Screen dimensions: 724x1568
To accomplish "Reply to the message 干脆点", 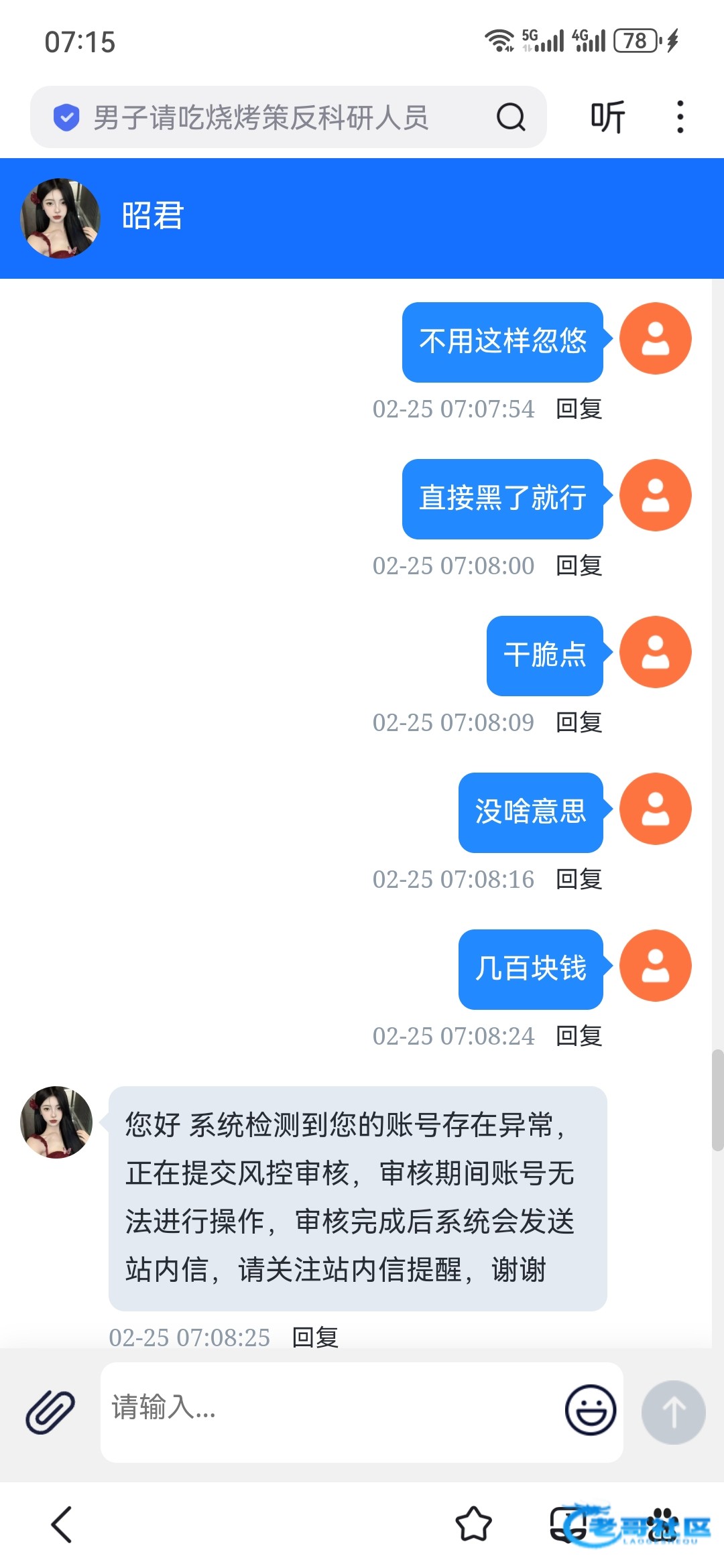I will point(579,722).
